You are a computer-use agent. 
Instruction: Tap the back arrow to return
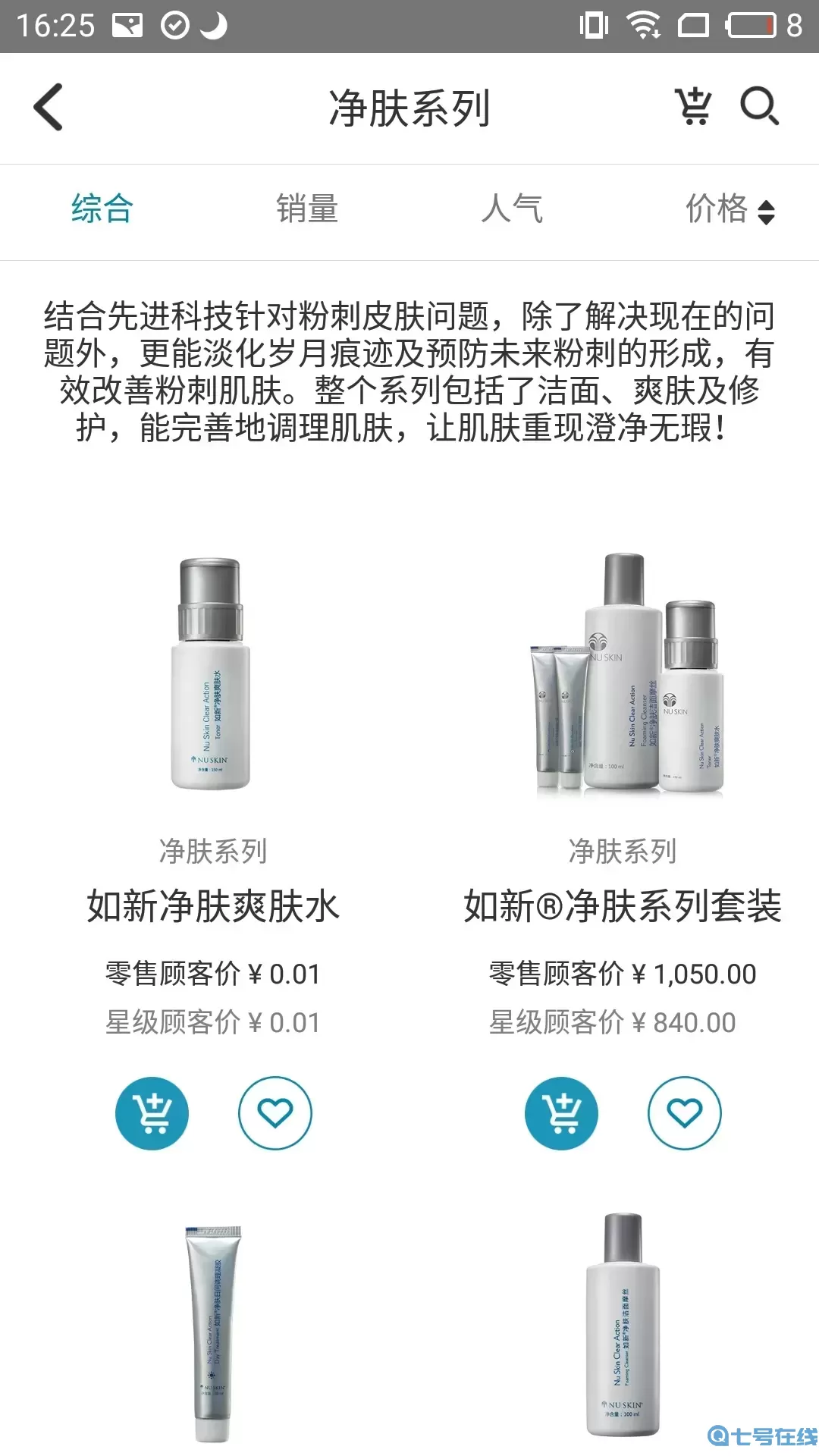pos(48,108)
